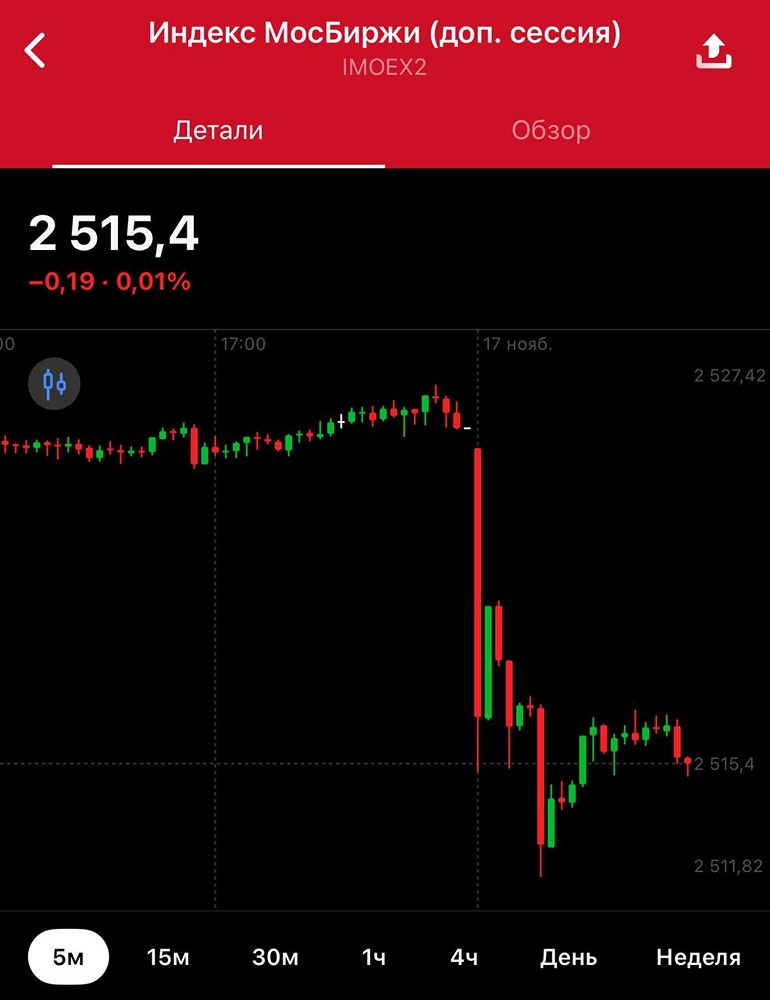The image size is (770, 1000).
Task: Go back using the arrow icon
Action: point(36,50)
